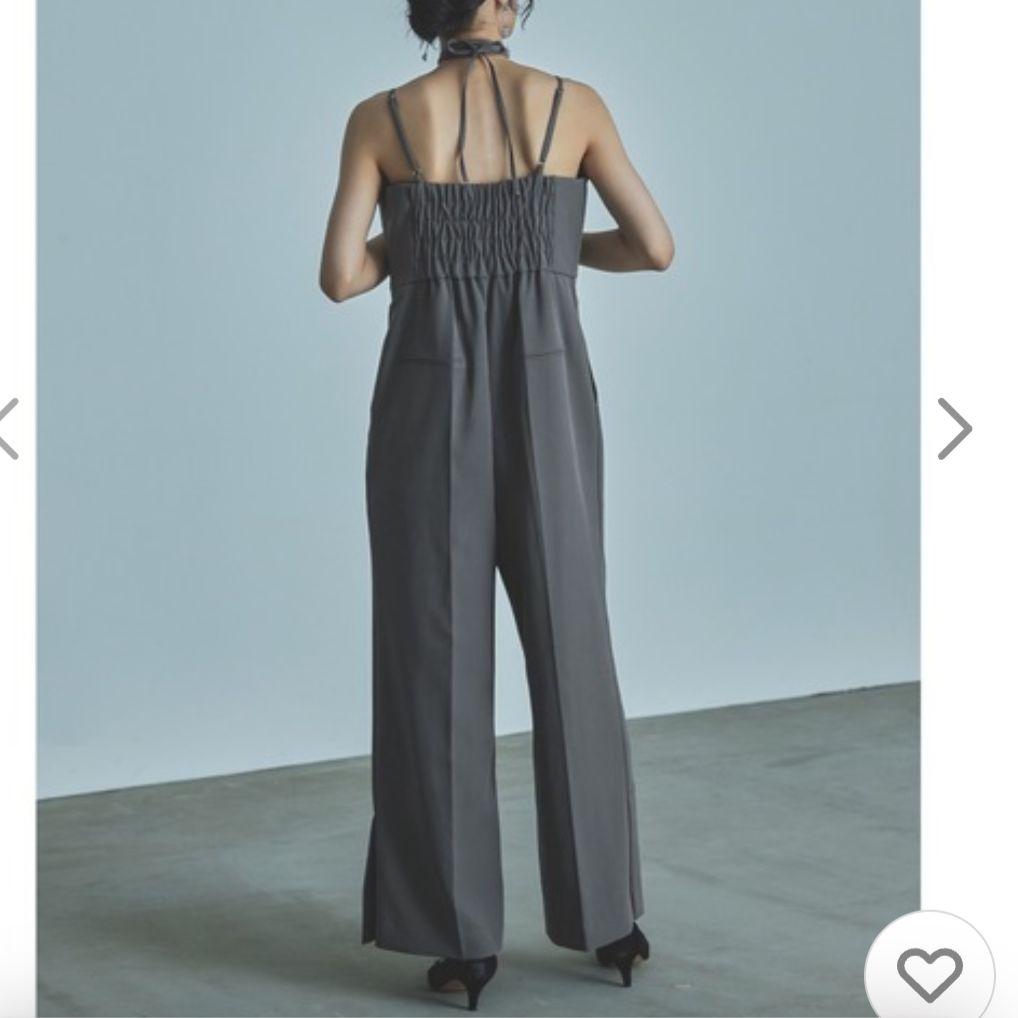This screenshot has height=1018, width=1018.
Task: Go back to the previous product image
Action: click(x=9, y=429)
